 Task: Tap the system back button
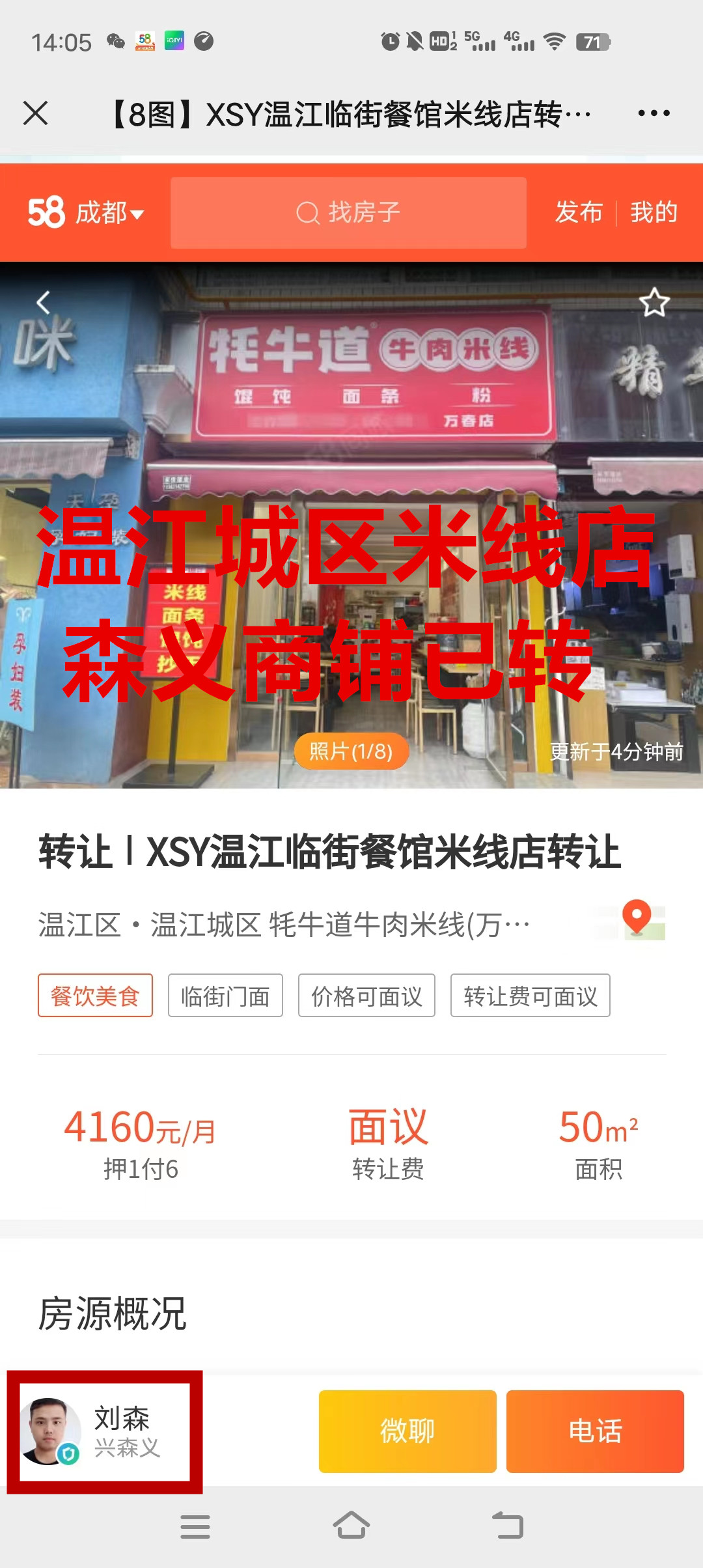tap(508, 1525)
